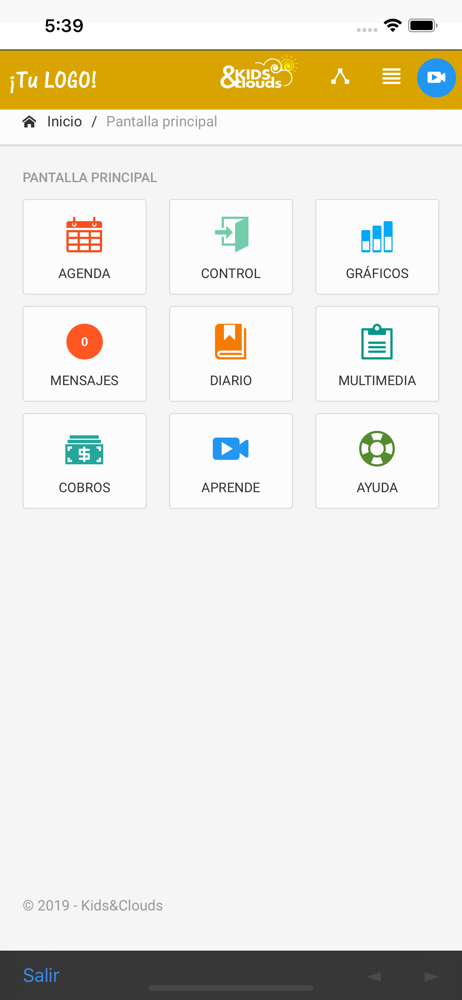Open the Control tile
Image resolution: width=462 pixels, height=1000 pixels.
tap(231, 247)
